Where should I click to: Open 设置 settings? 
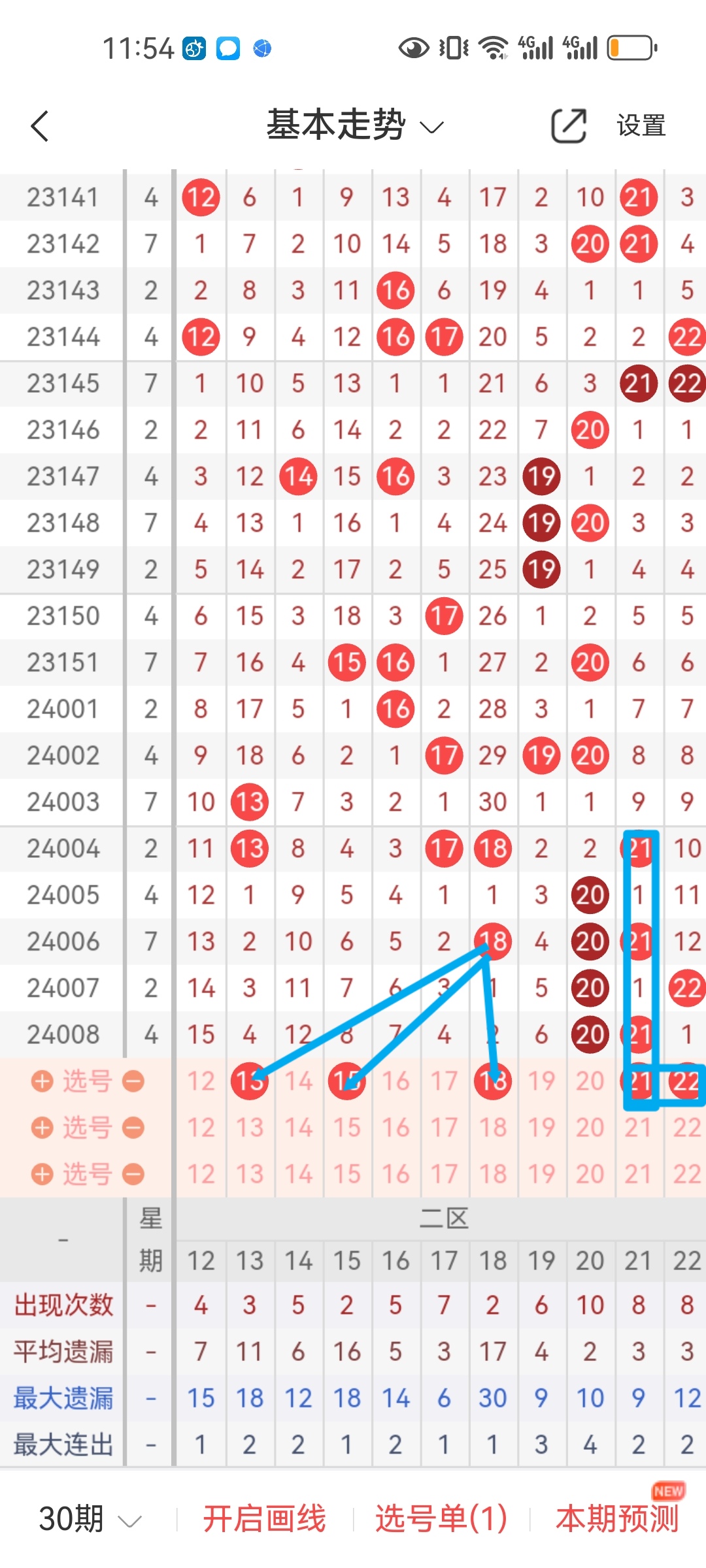coord(641,125)
